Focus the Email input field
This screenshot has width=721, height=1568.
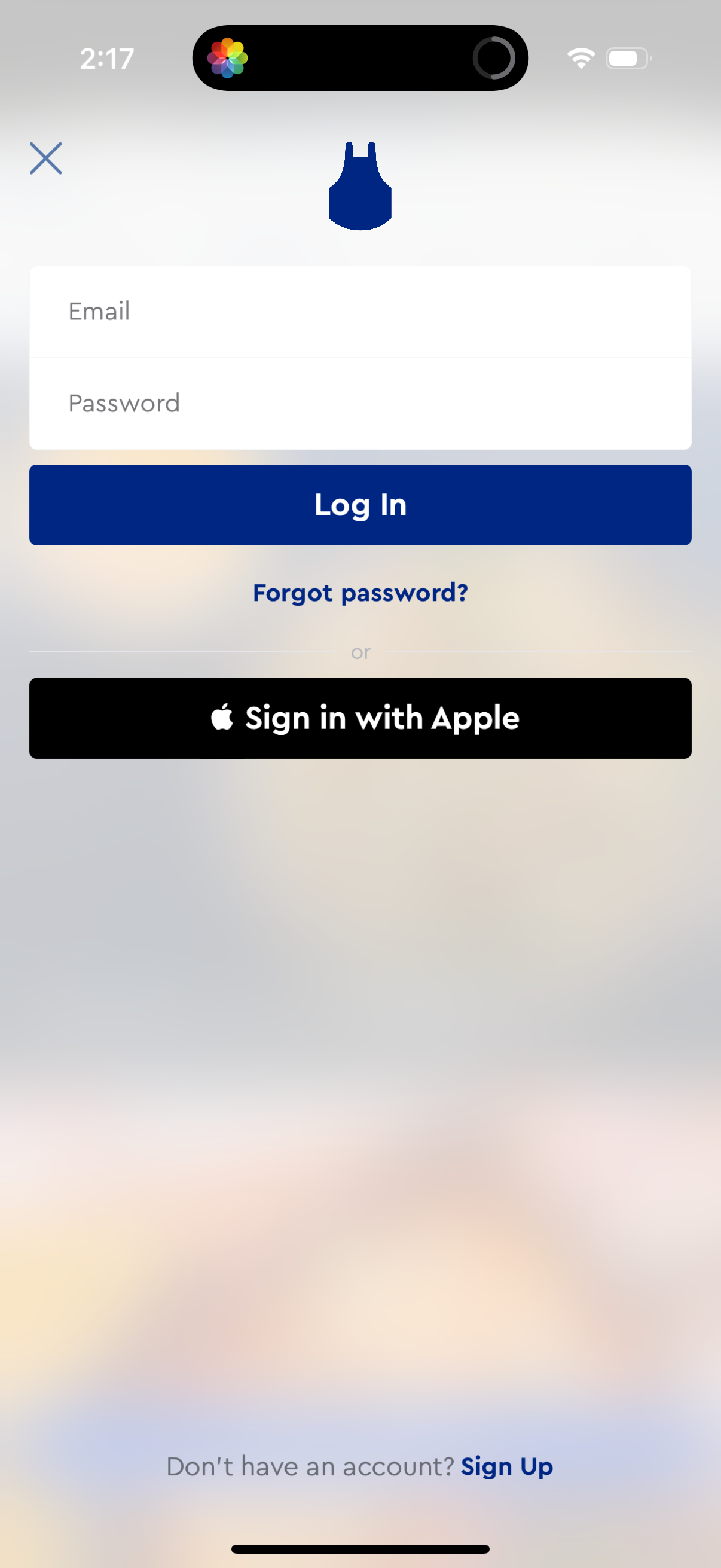(360, 311)
